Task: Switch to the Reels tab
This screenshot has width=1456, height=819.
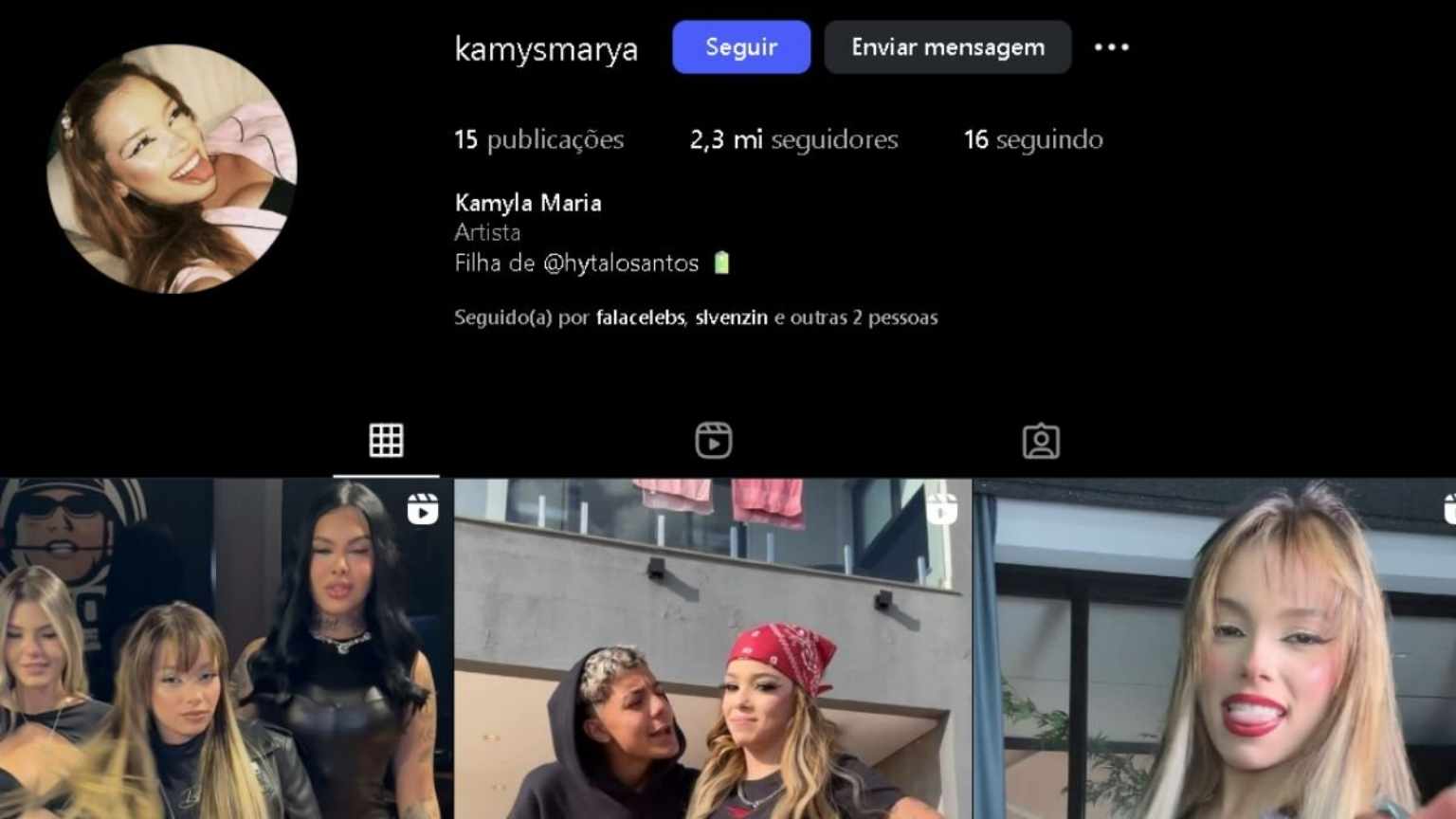Action: [713, 441]
